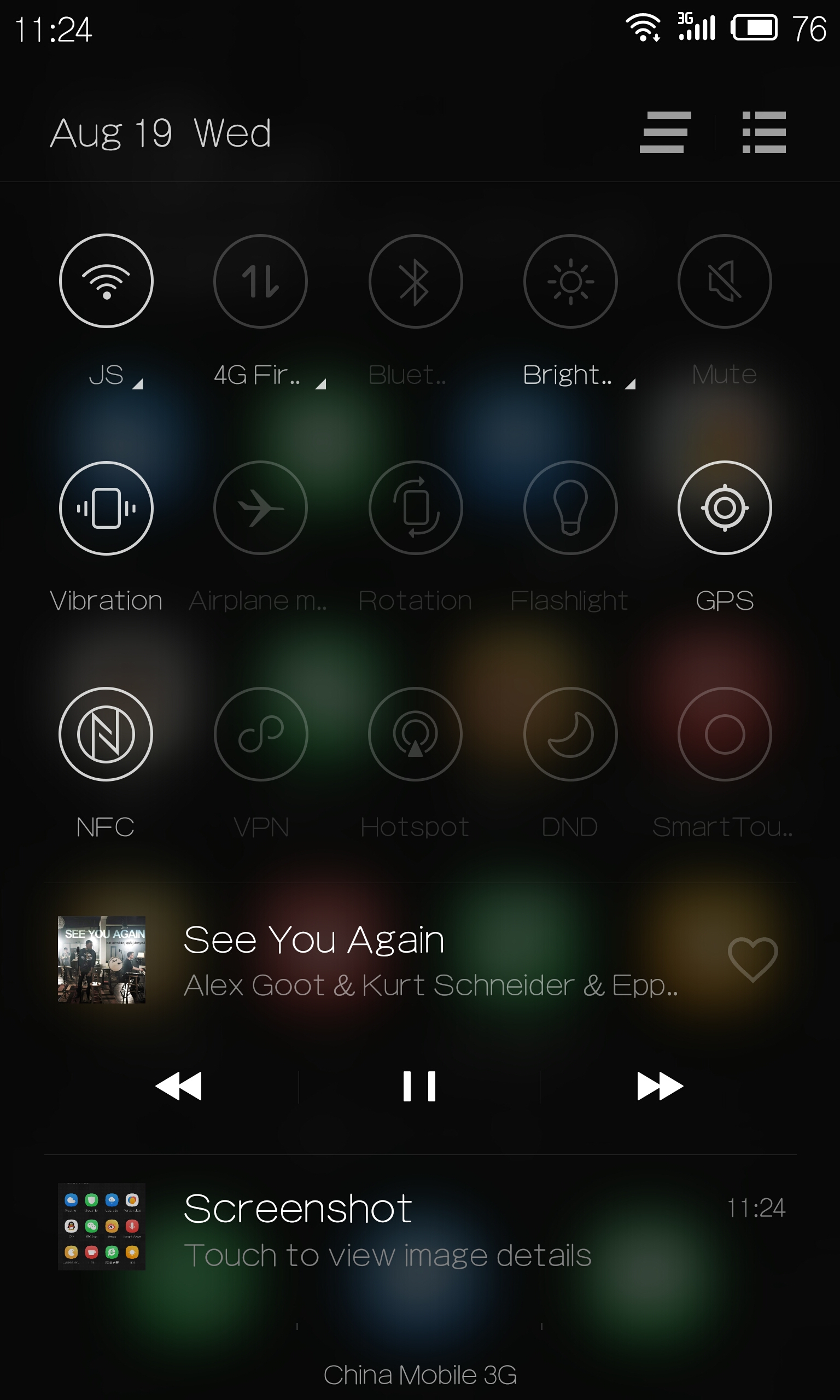Enable the VPN toggle
Image resolution: width=840 pixels, height=1400 pixels.
(x=260, y=734)
